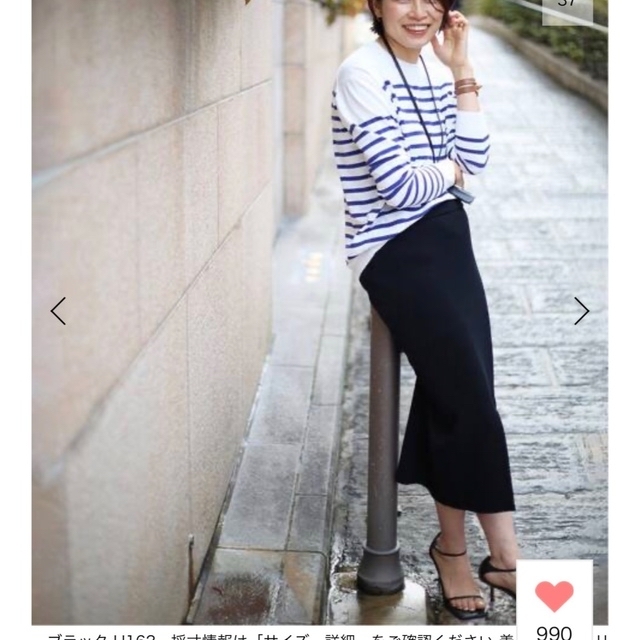The height and width of the screenshot is (640, 640).
Task: Show the previous product photo
Action: click(58, 311)
